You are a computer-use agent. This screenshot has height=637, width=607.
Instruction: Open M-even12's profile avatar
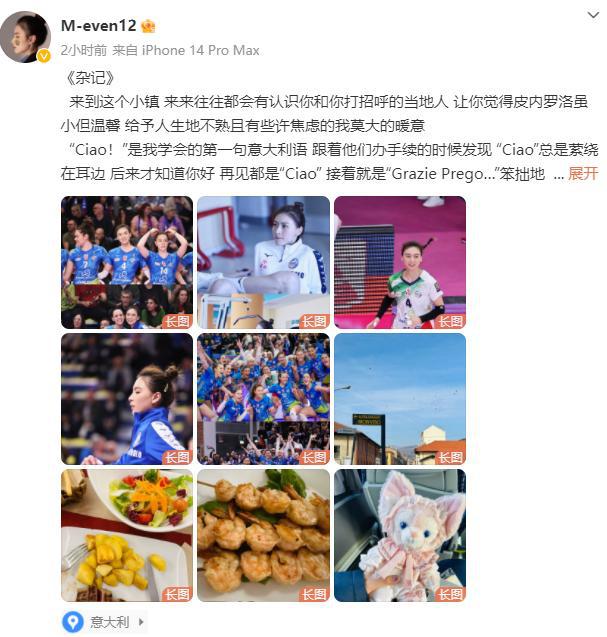click(x=25, y=37)
